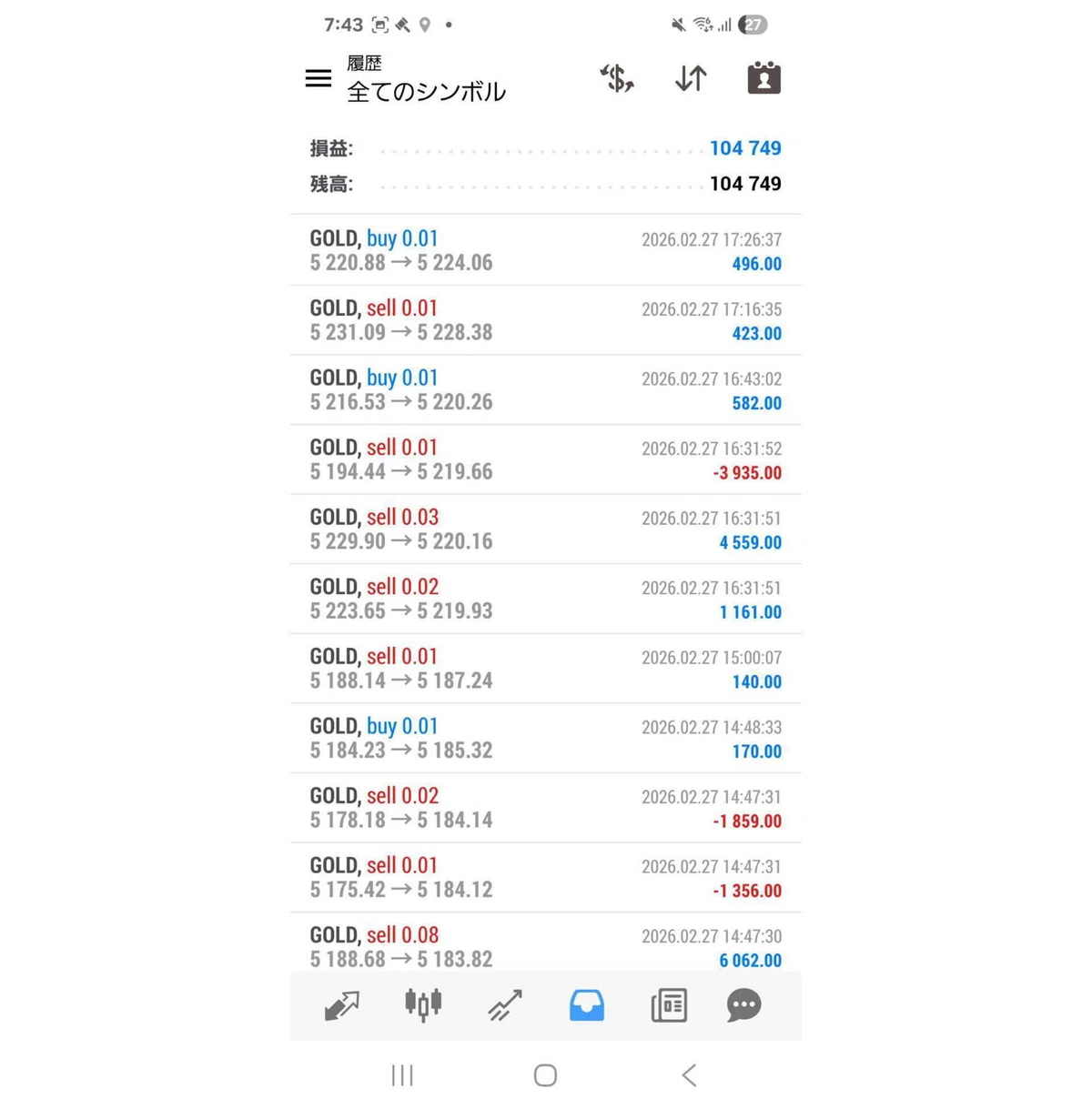Select the history inbox tab
The width and height of the screenshot is (1092, 1109).
(x=587, y=1005)
